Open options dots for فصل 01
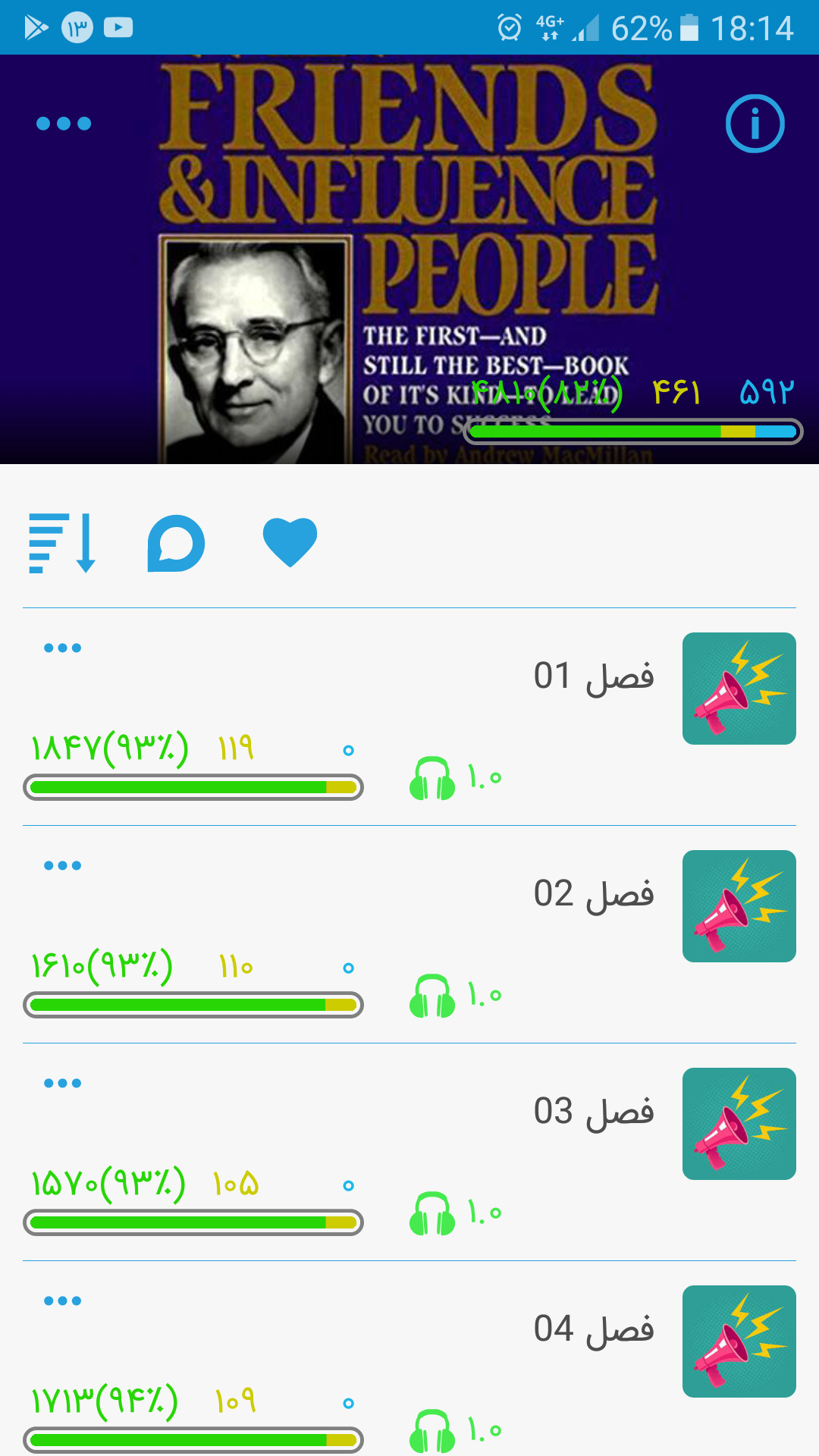Viewport: 819px width, 1456px height. (x=62, y=648)
